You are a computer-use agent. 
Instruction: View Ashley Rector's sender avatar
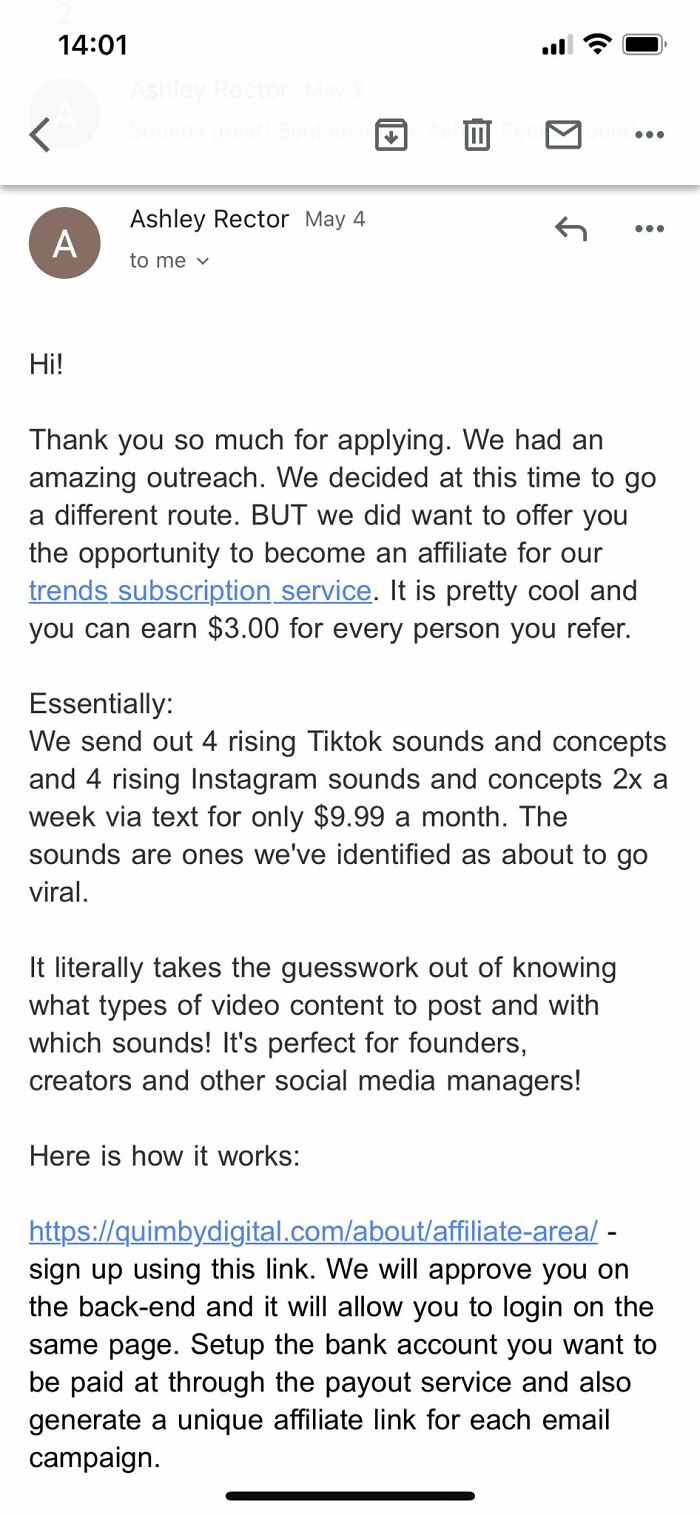click(65, 243)
